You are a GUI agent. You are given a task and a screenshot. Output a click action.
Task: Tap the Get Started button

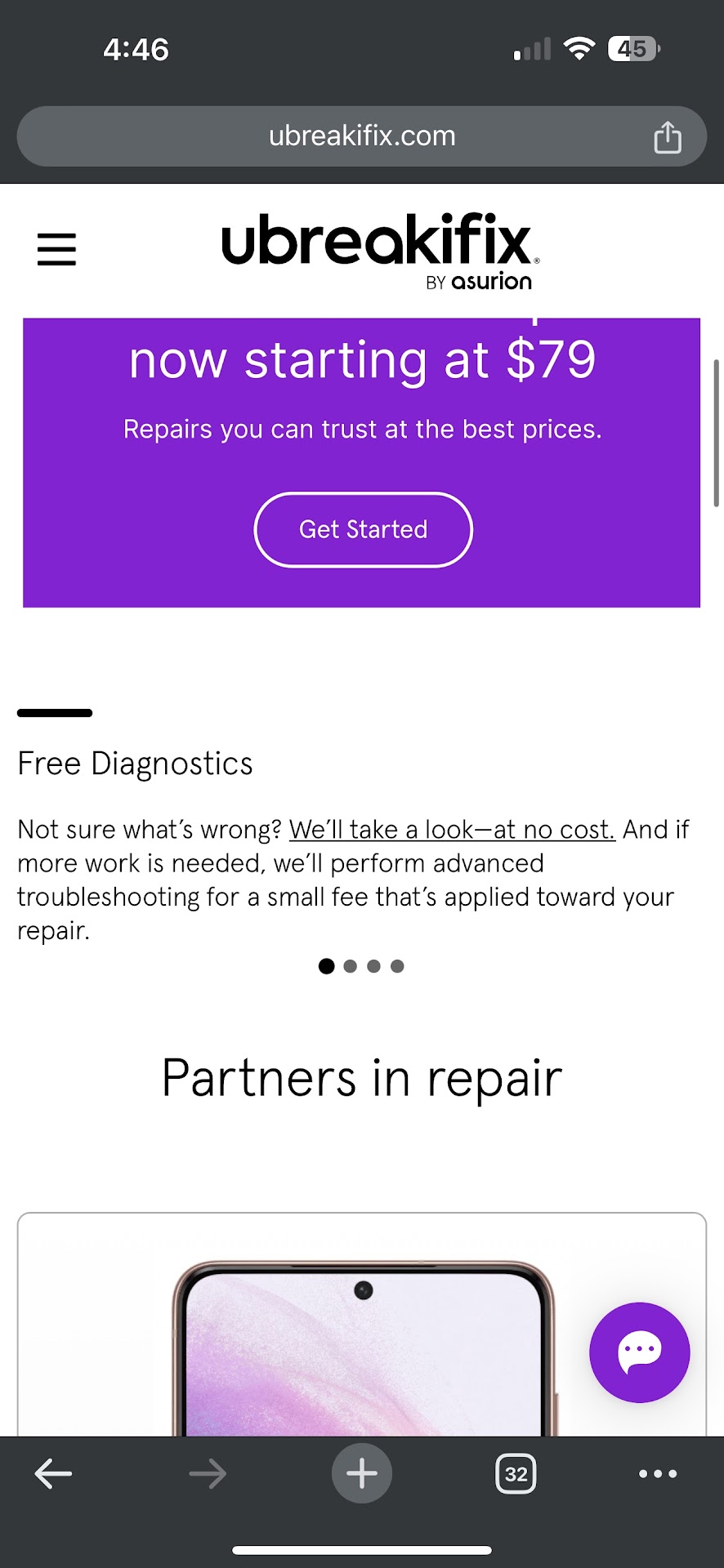[363, 529]
